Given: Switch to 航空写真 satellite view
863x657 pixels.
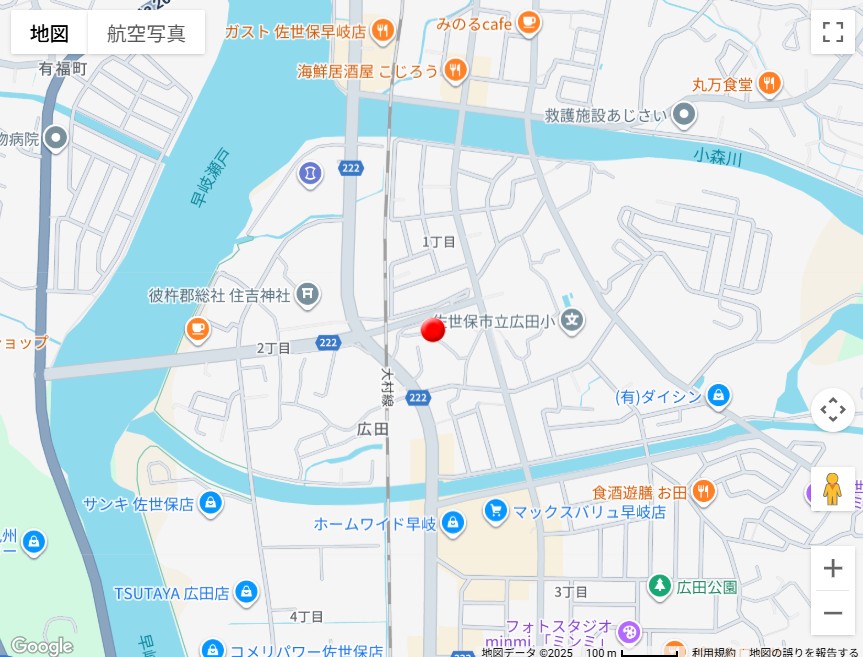Looking at the screenshot, I should 146,33.
